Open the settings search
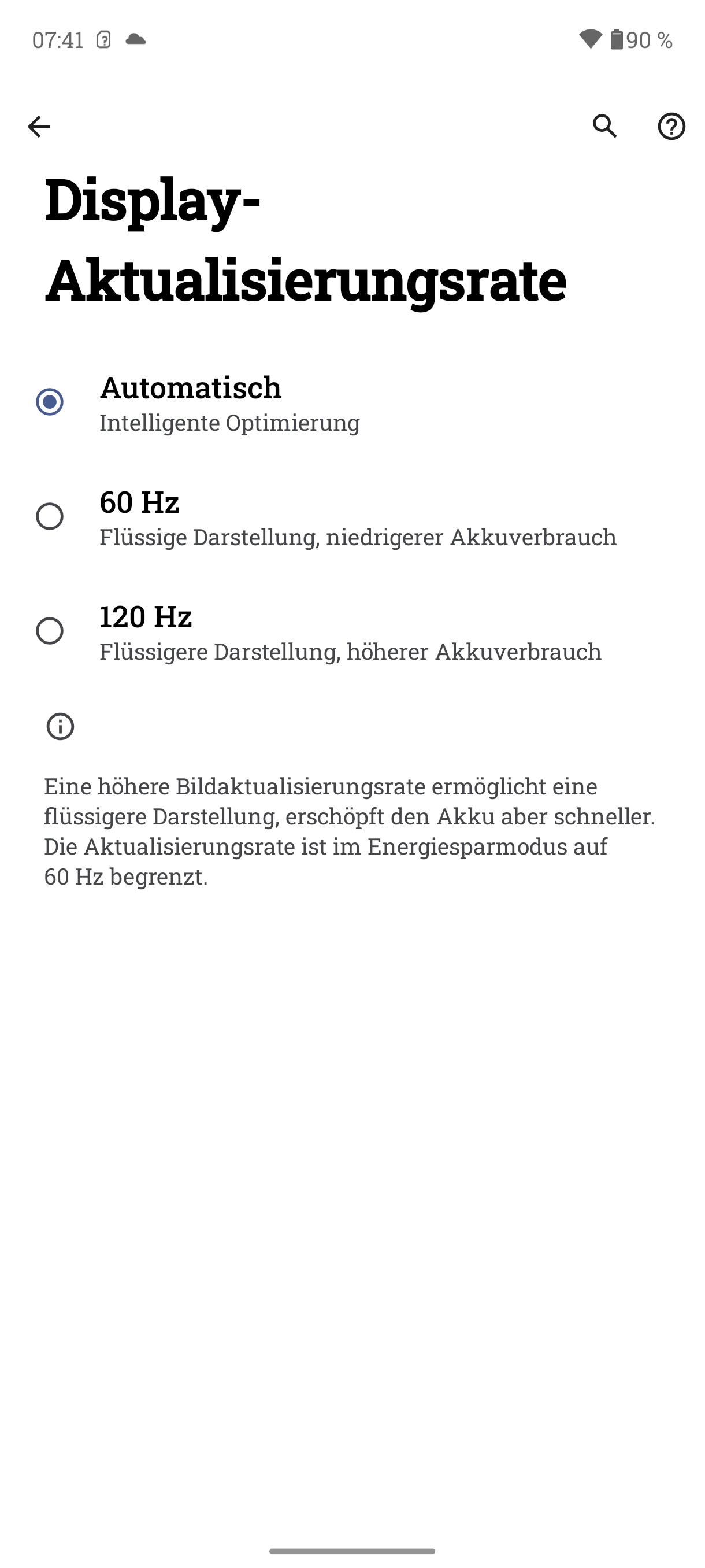The height and width of the screenshot is (1568, 705). (604, 127)
